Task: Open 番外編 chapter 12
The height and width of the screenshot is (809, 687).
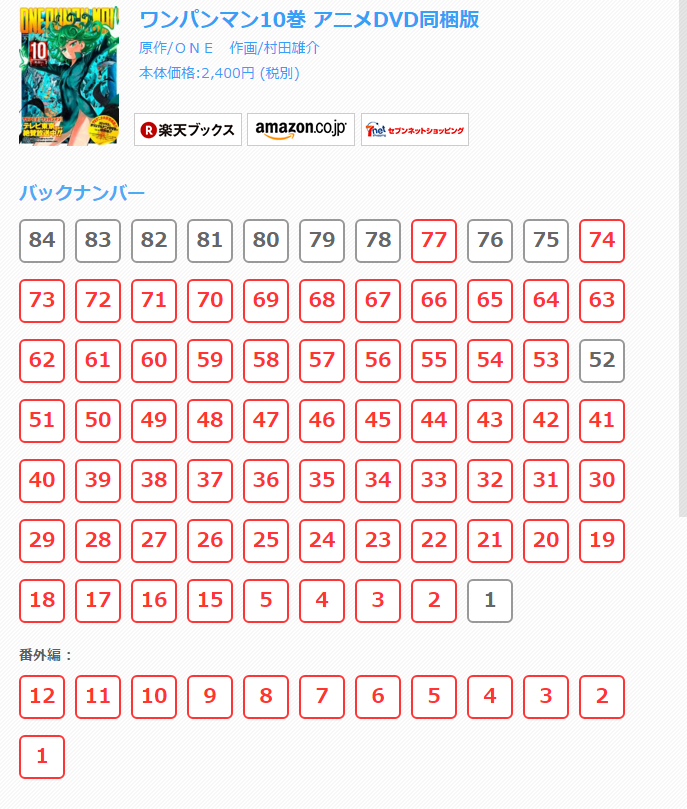Action: (42, 697)
